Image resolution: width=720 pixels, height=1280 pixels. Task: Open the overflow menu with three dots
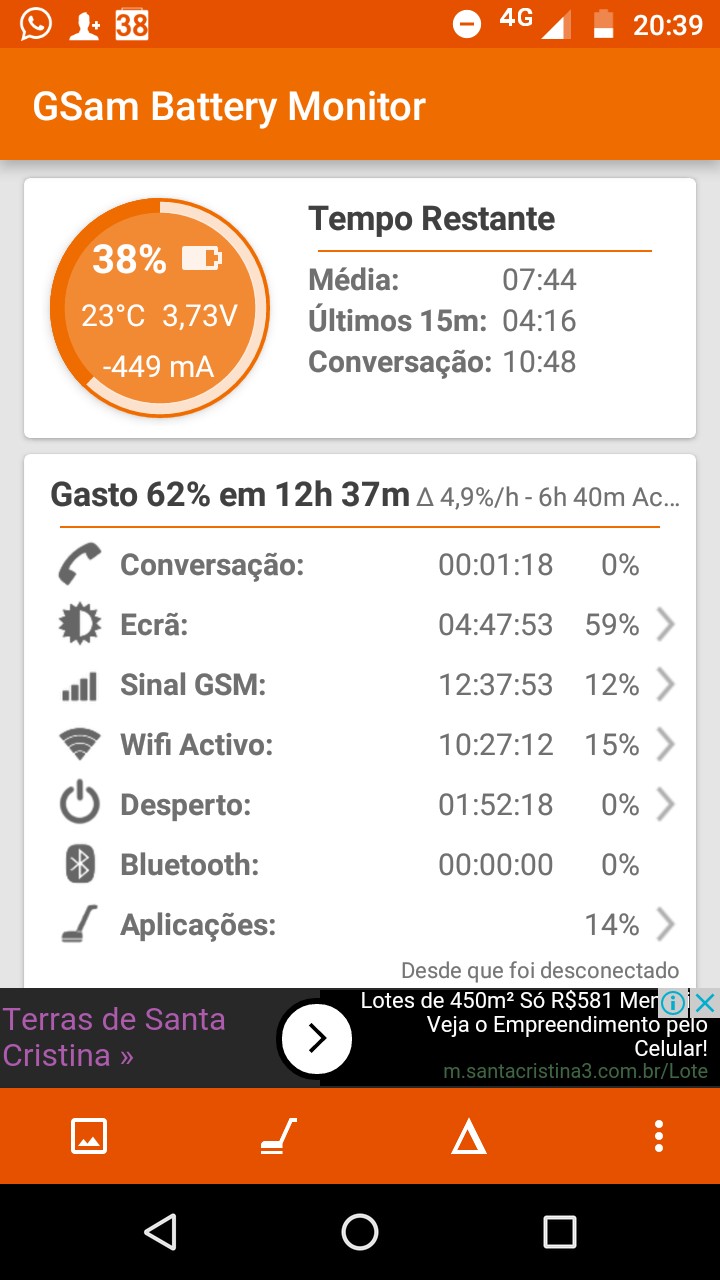point(658,1136)
